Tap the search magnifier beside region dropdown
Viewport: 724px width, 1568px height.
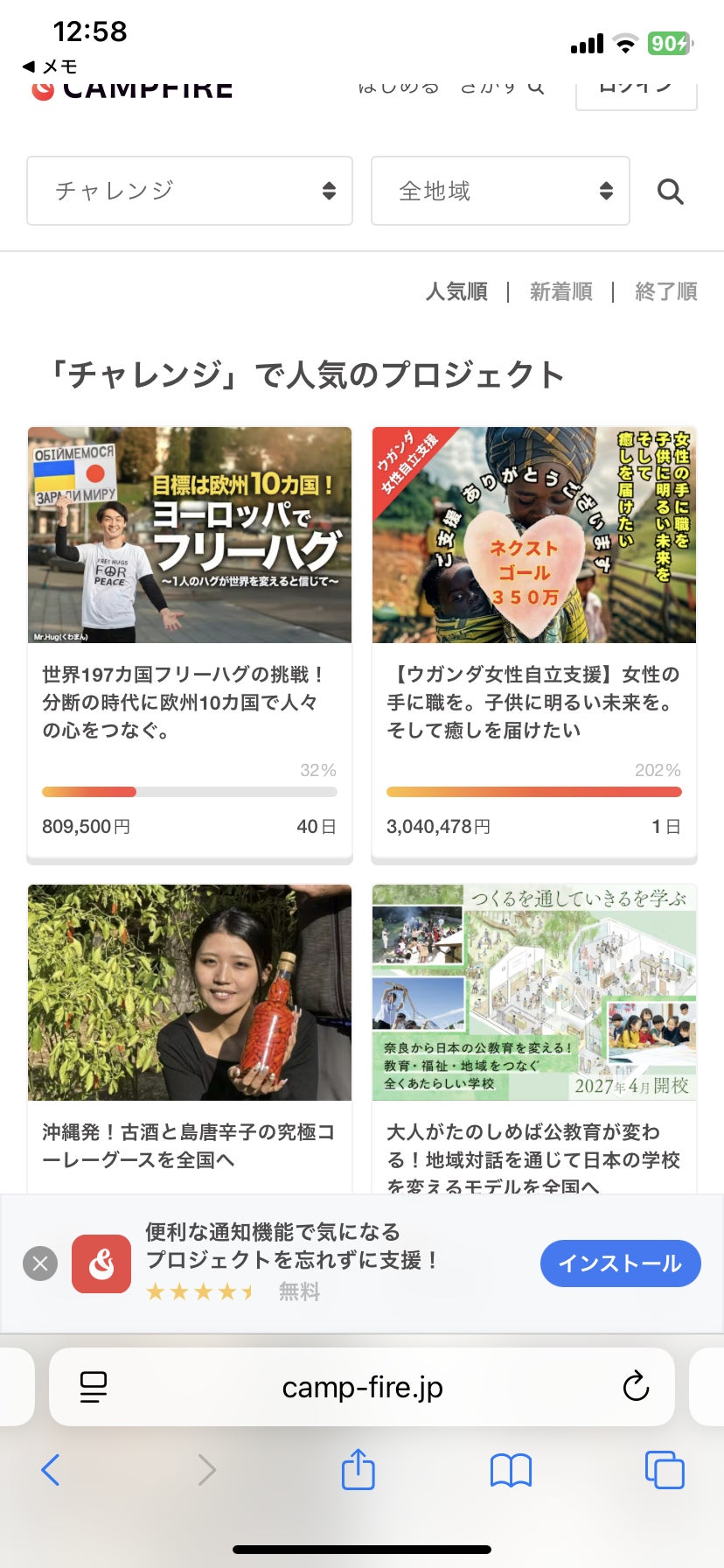670,191
